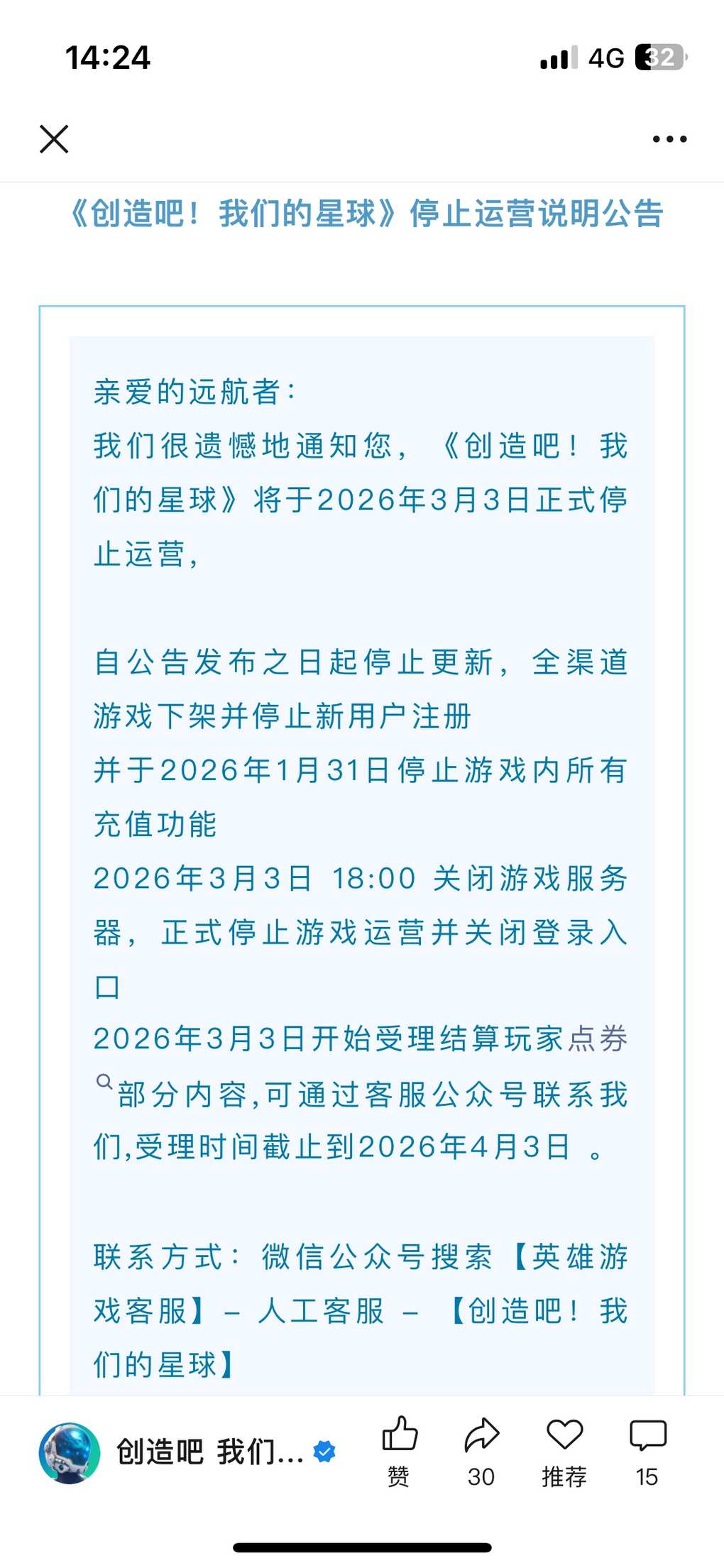
Task: Open the three-dot overflow menu
Action: pyautogui.click(x=669, y=139)
